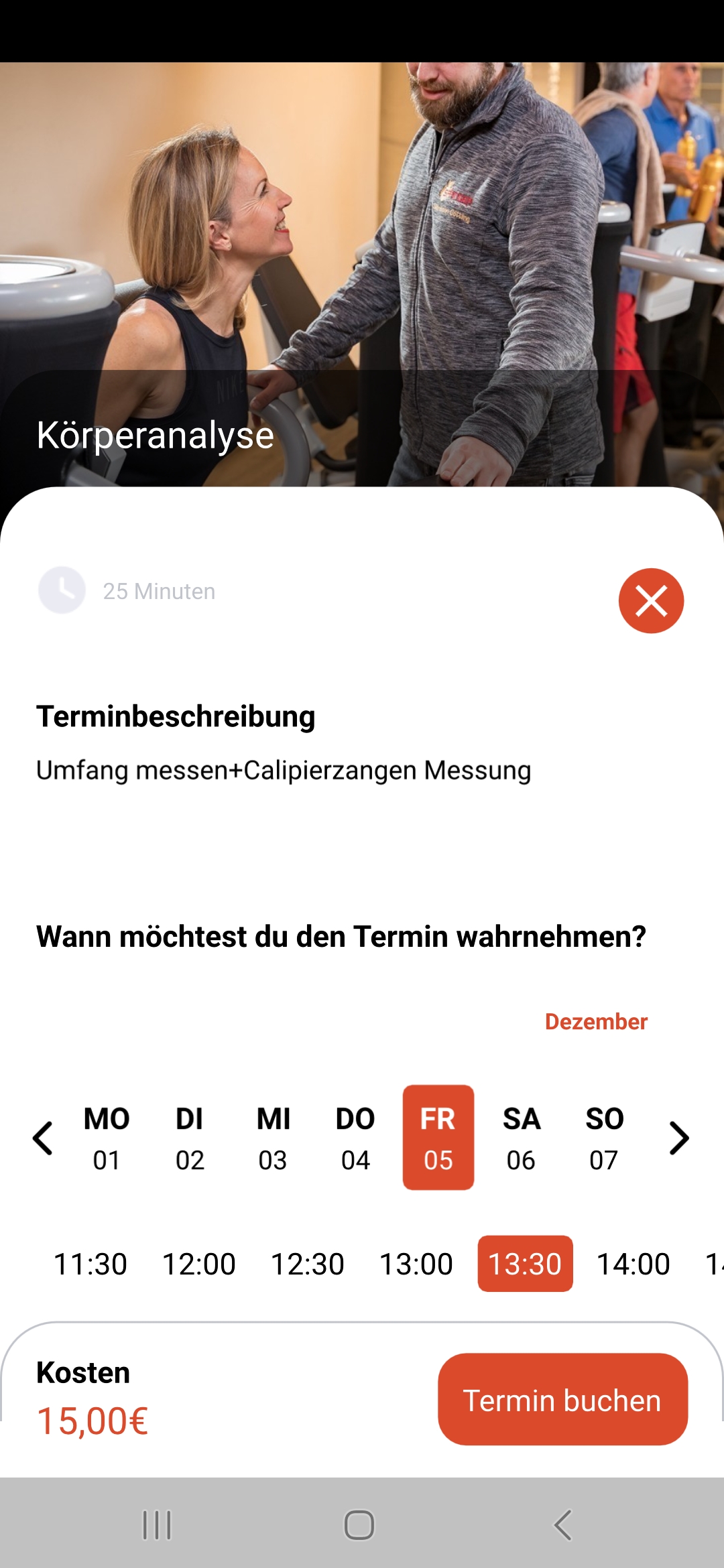Choose Wednesday 03 for the appointment
This screenshot has height=1568, width=724.
(x=273, y=1138)
